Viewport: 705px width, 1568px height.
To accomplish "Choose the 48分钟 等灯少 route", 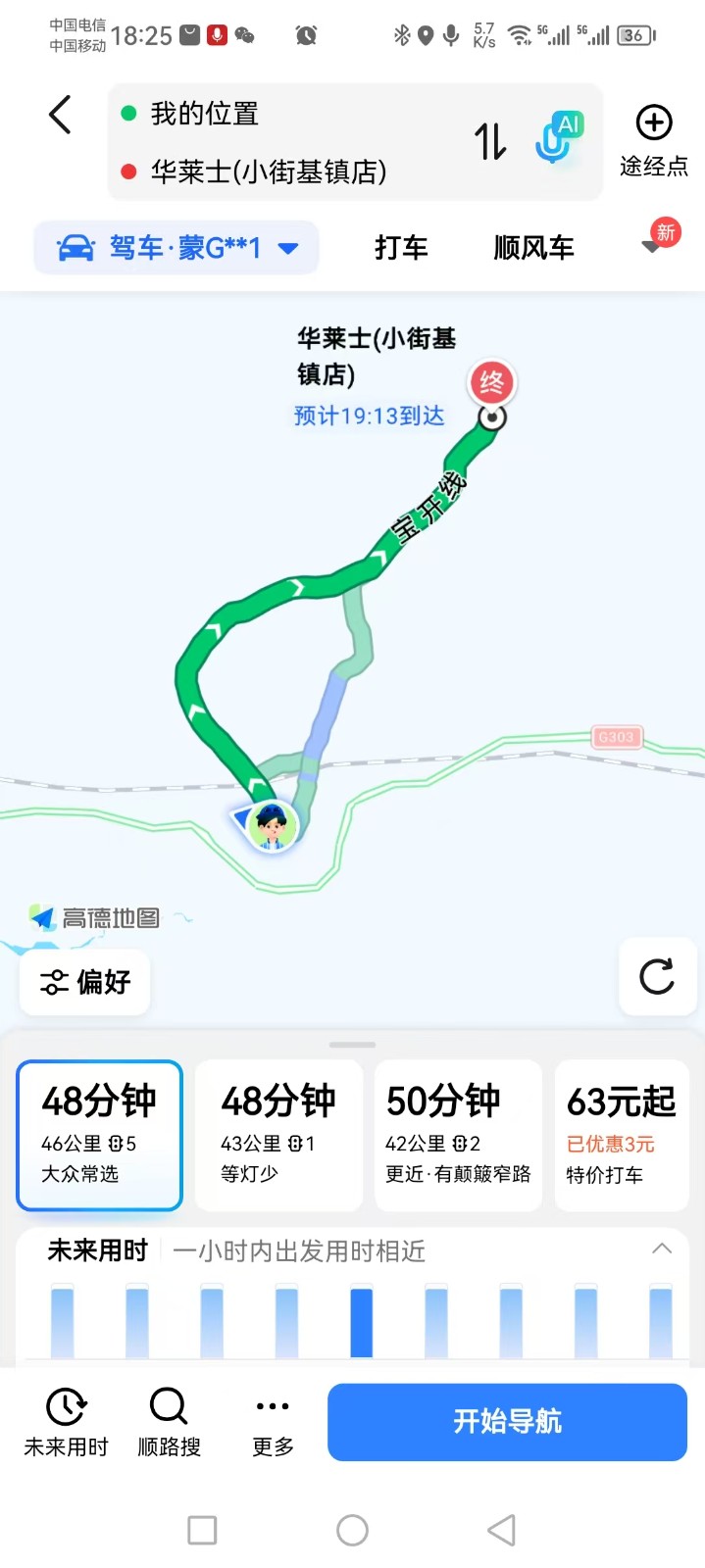I will (x=278, y=1135).
